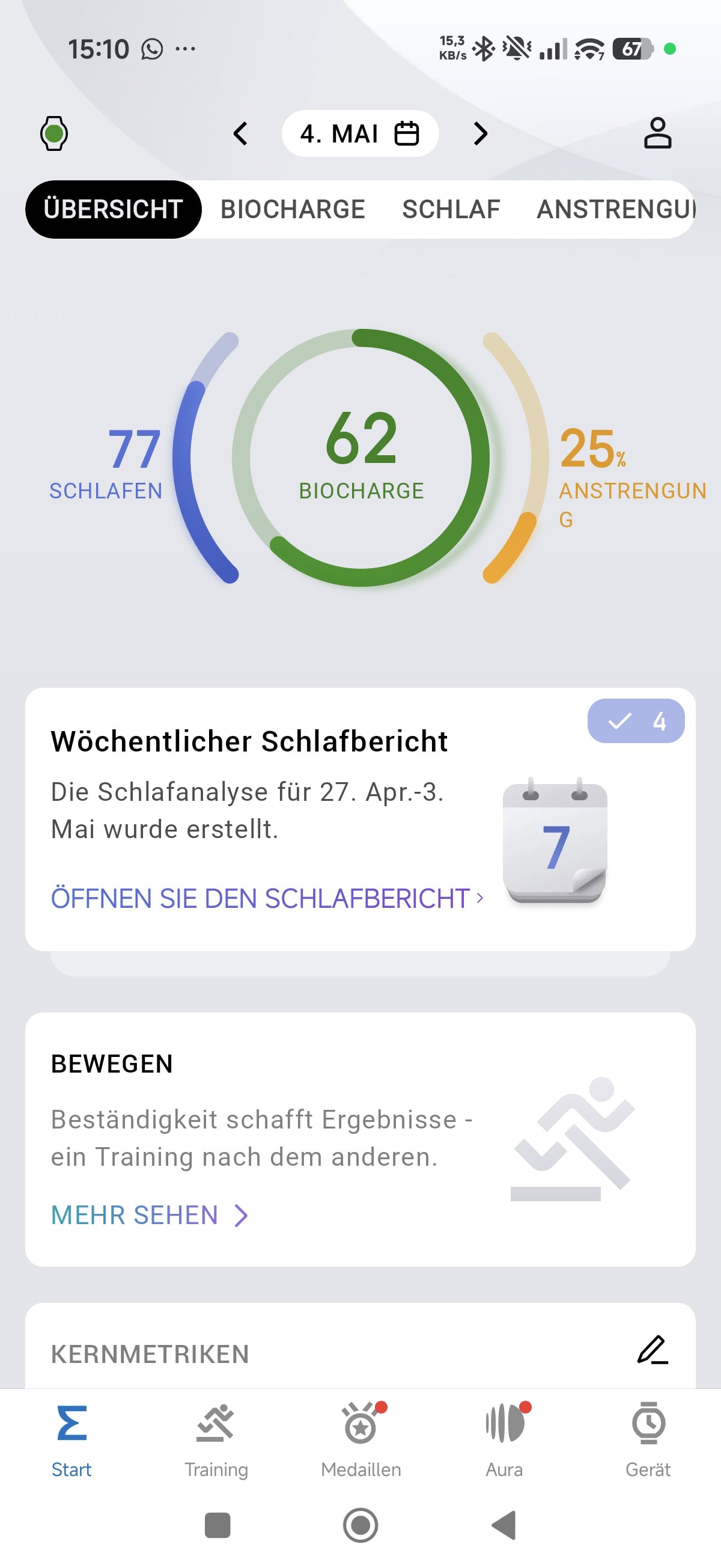Tap the Biocharge 62 ring
Image resolution: width=721 pixels, height=1568 pixels.
[x=361, y=458]
